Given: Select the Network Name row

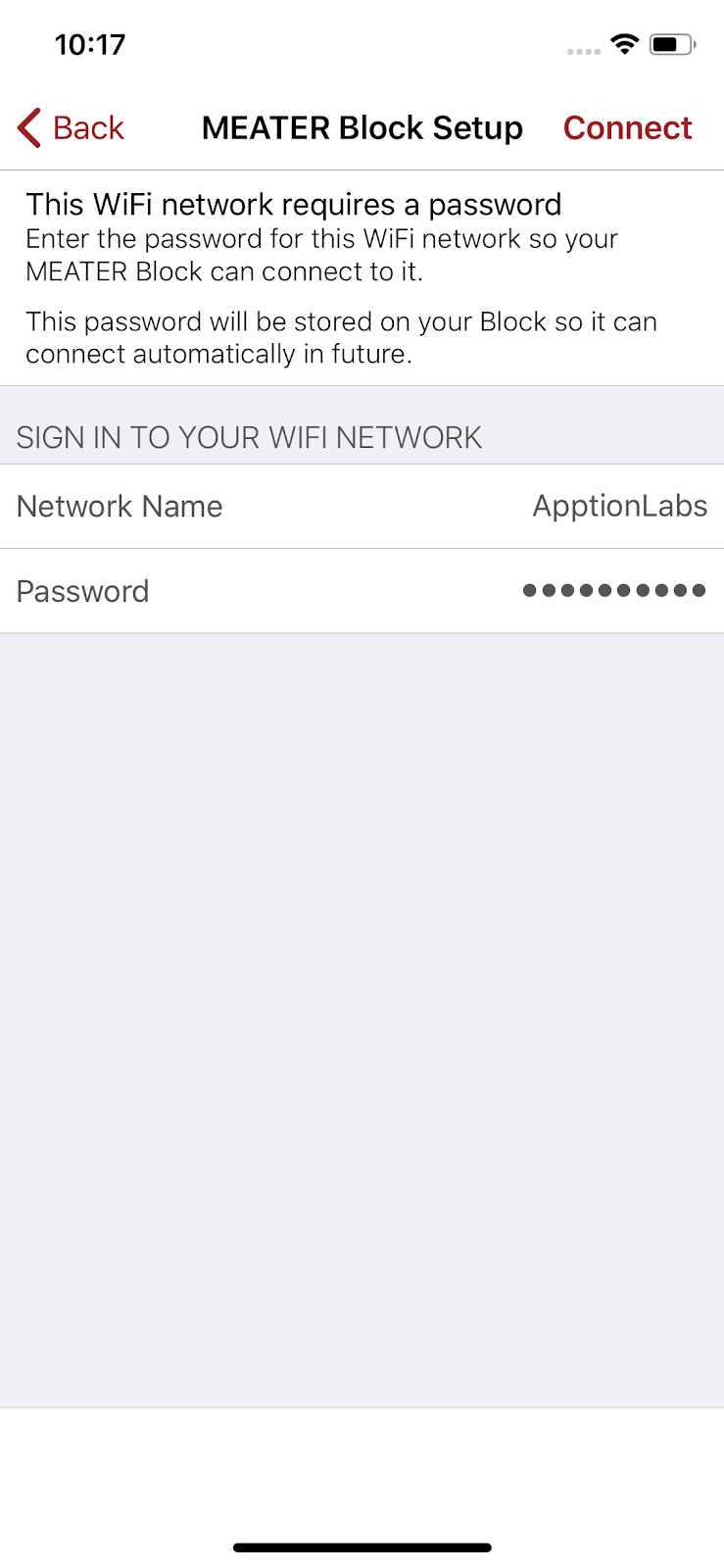Looking at the screenshot, I should click(x=362, y=507).
